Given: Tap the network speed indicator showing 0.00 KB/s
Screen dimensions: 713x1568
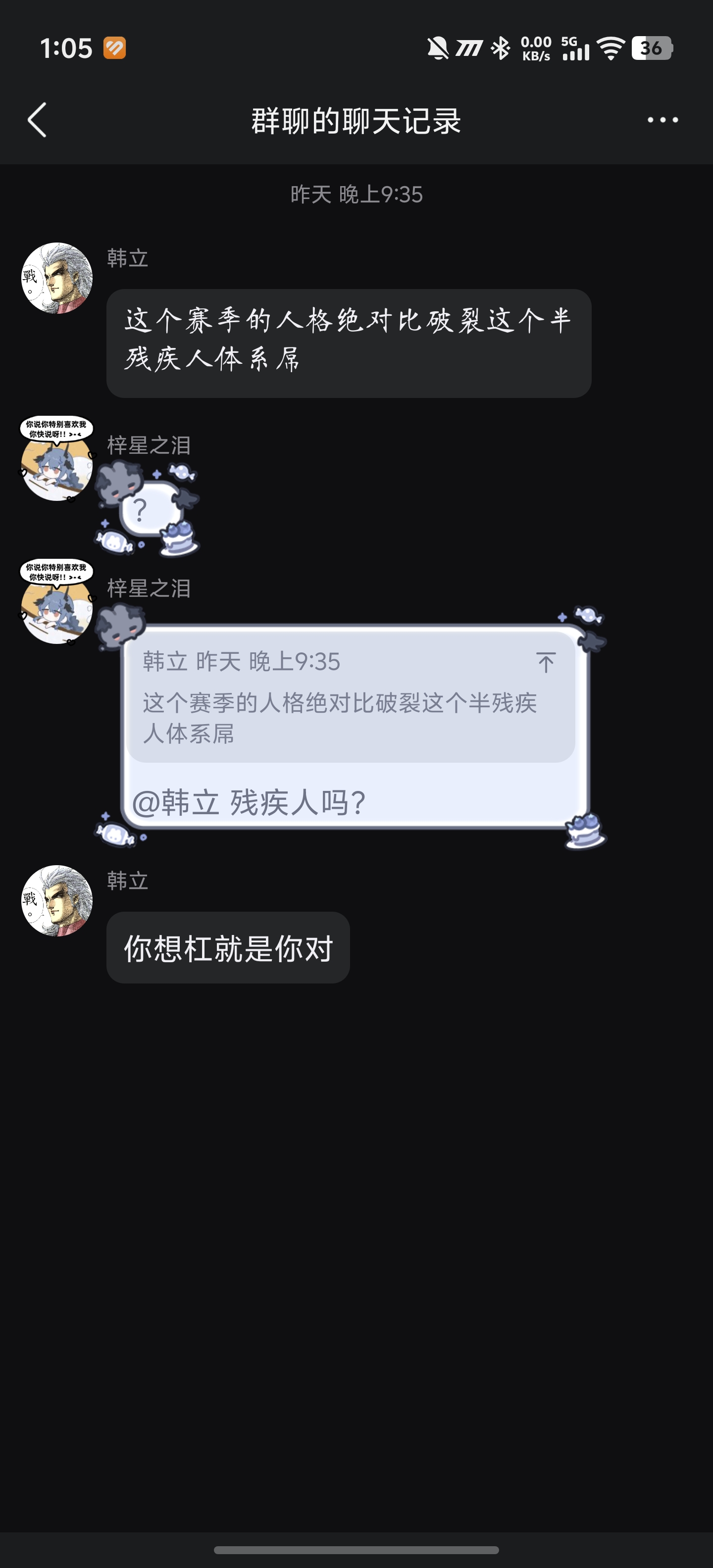Looking at the screenshot, I should click(x=535, y=48).
